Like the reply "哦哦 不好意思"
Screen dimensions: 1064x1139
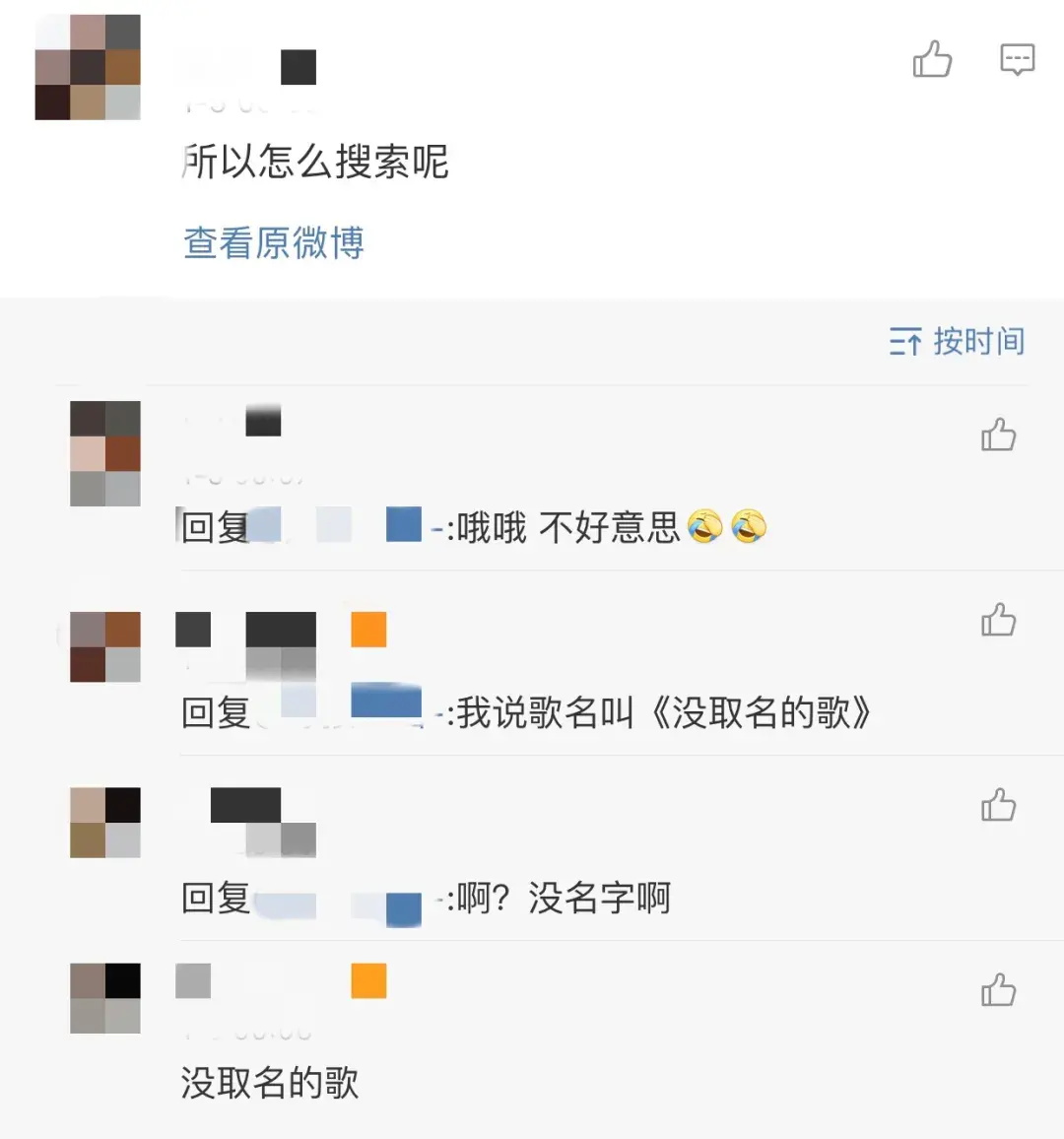pos(998,435)
